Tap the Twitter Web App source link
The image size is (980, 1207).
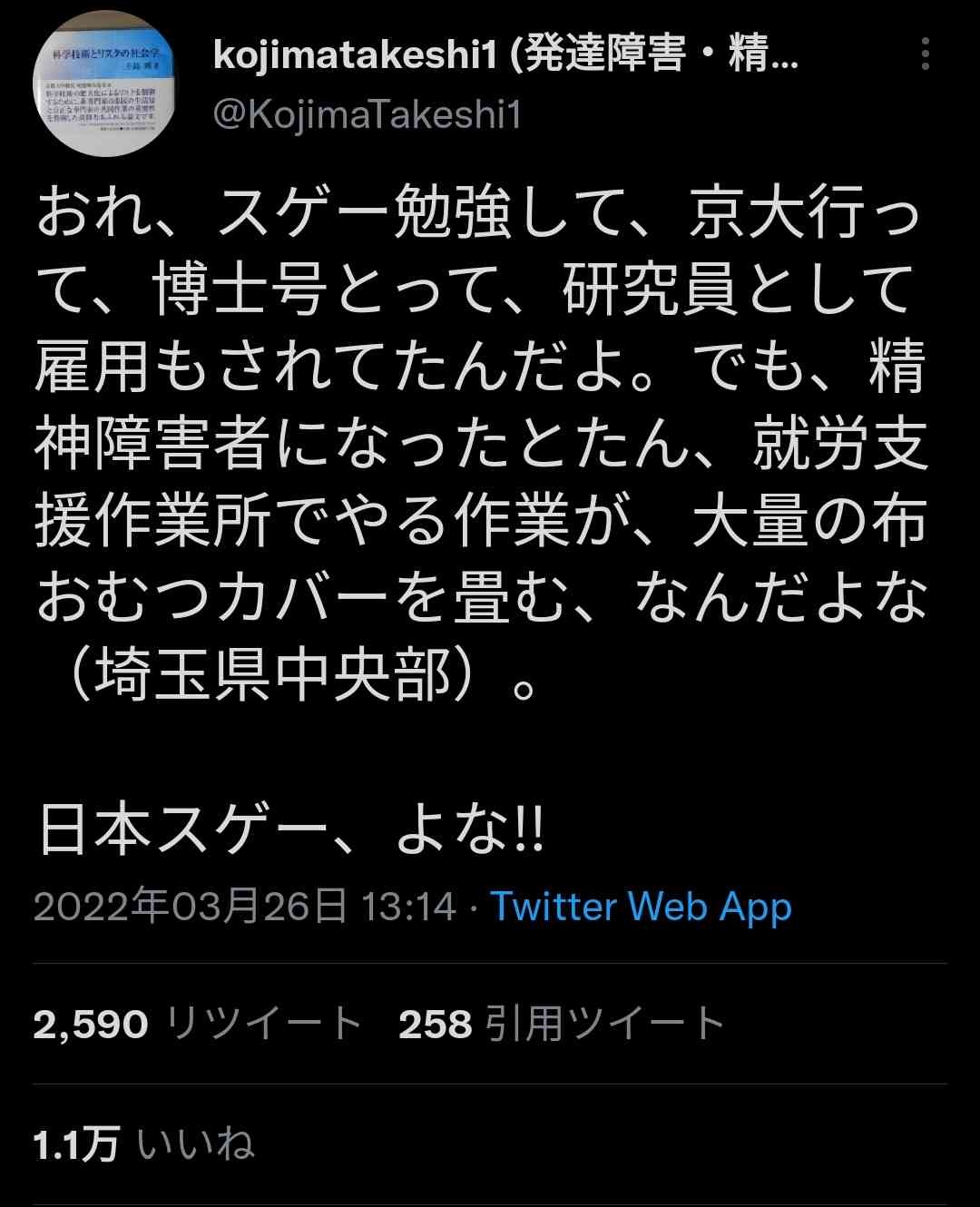click(641, 906)
